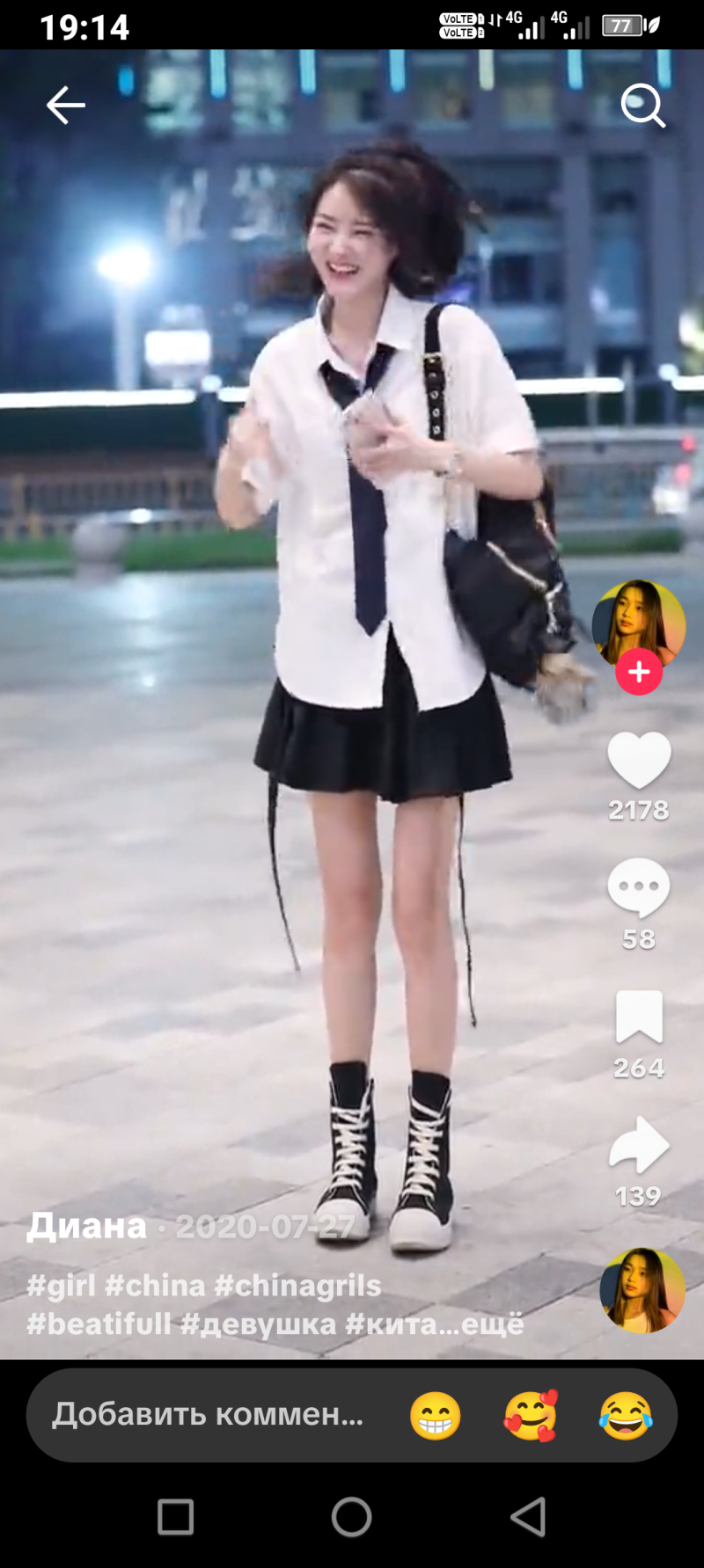Like this video with the heart
704x1568 pixels.
(639, 761)
